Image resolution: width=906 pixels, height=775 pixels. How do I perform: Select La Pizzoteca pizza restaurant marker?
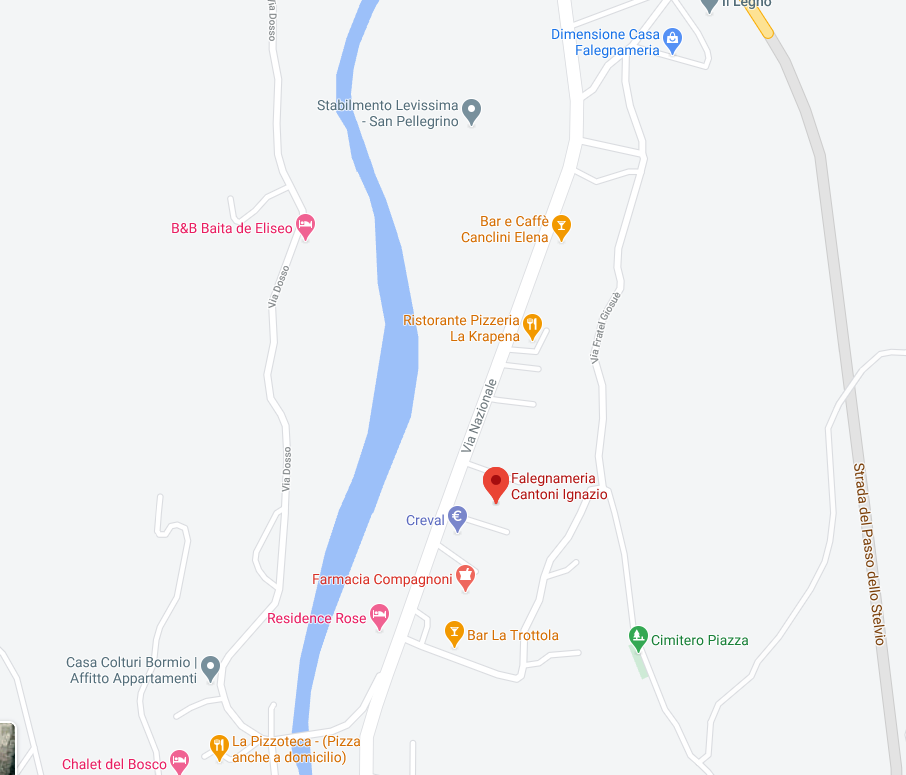(x=219, y=745)
